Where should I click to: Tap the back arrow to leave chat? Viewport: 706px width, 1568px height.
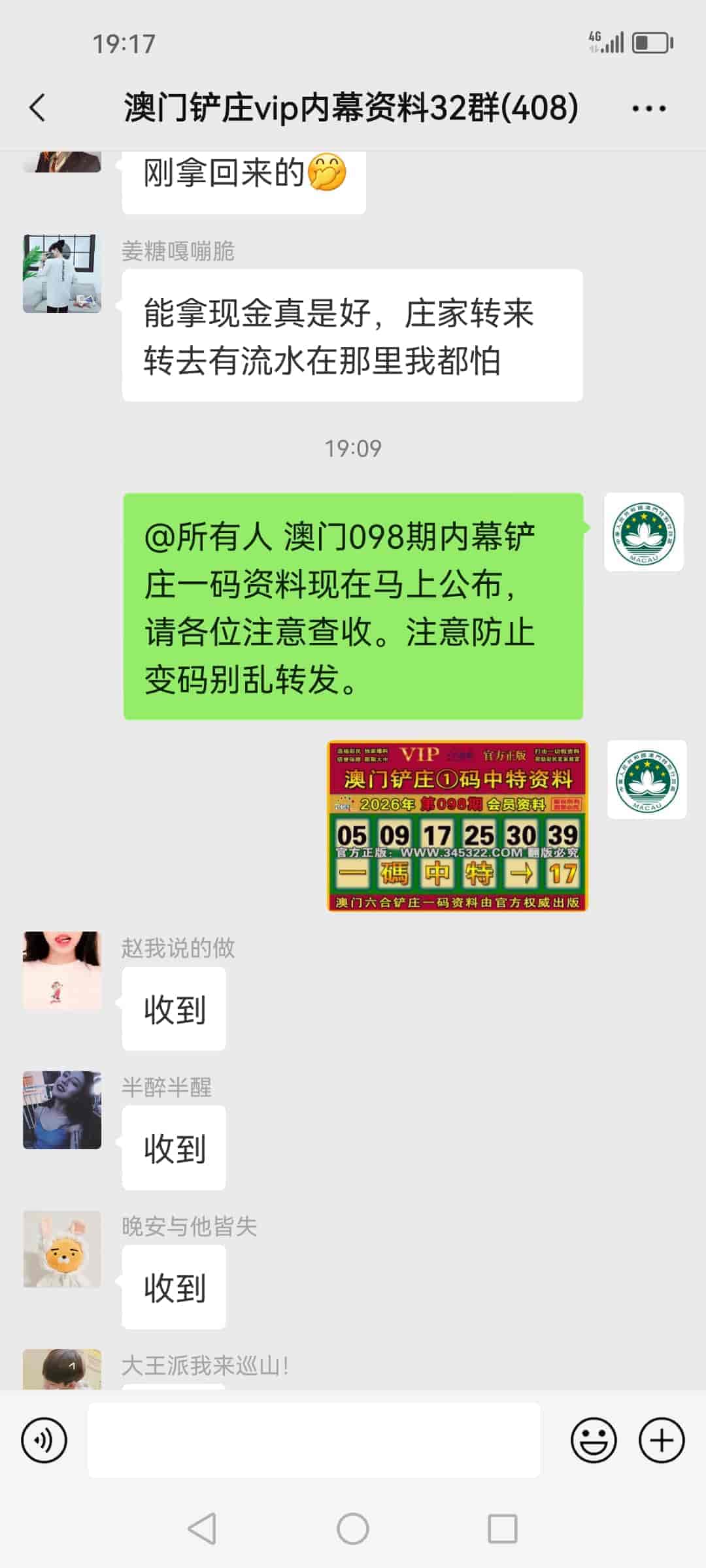(37, 108)
